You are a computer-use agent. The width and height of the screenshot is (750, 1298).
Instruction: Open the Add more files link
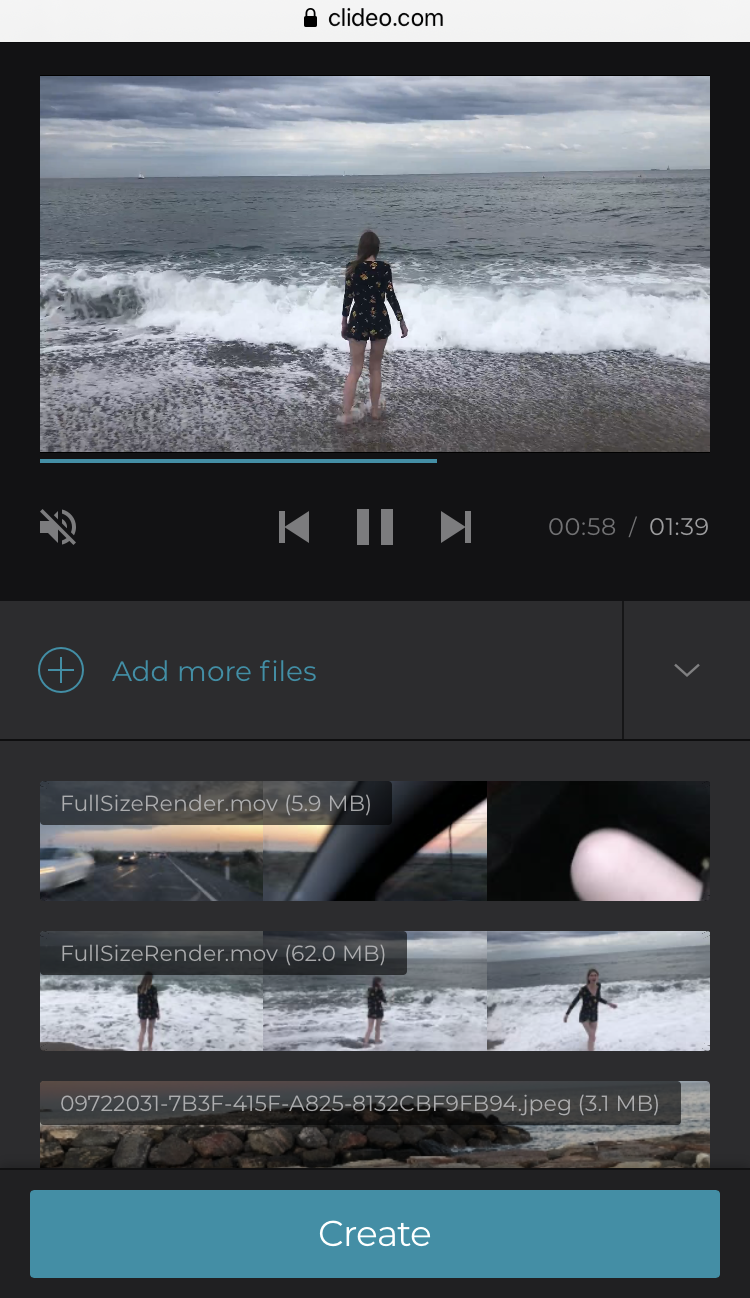click(214, 670)
